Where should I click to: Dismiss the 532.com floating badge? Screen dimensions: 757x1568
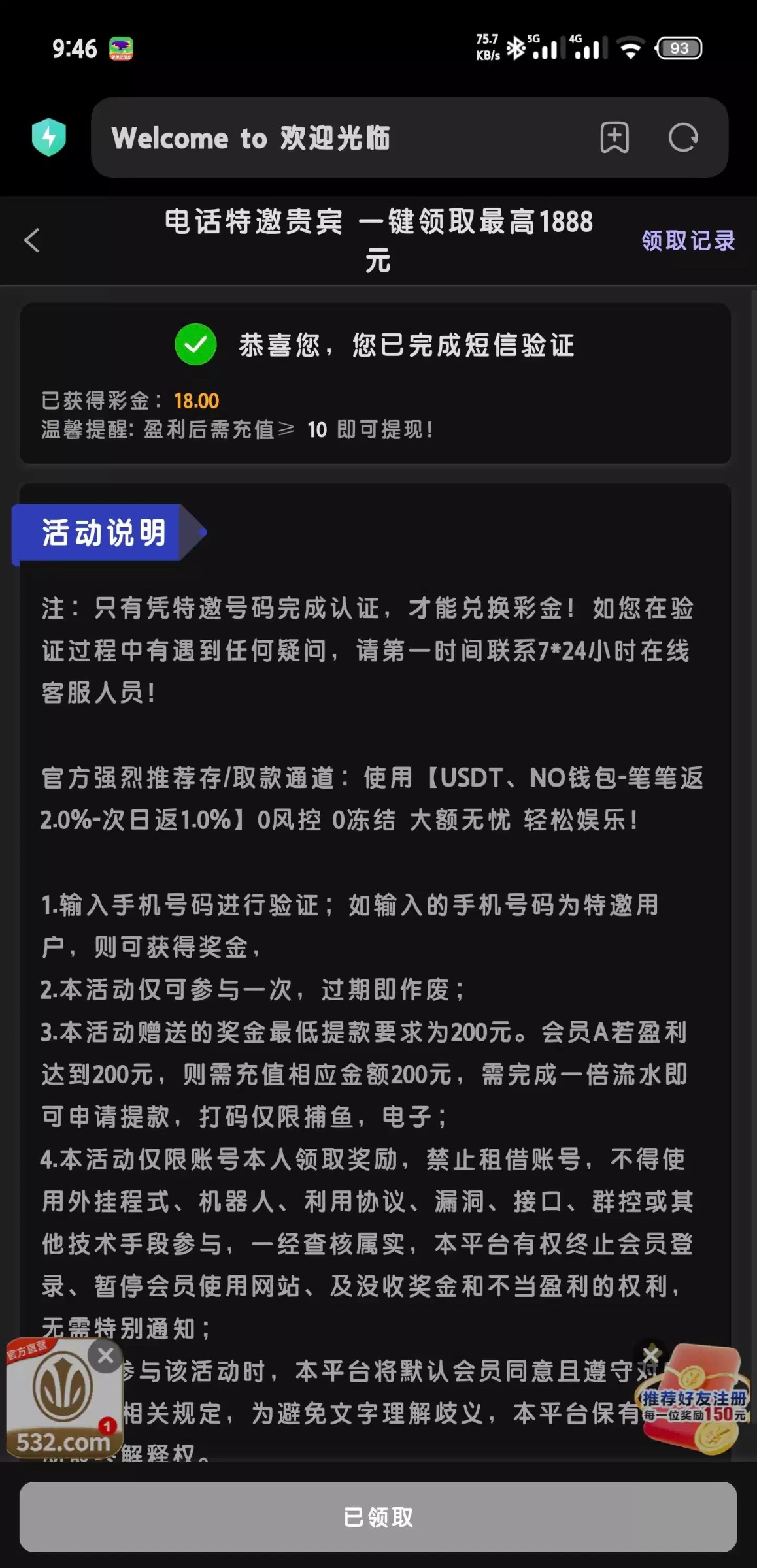[105, 1356]
